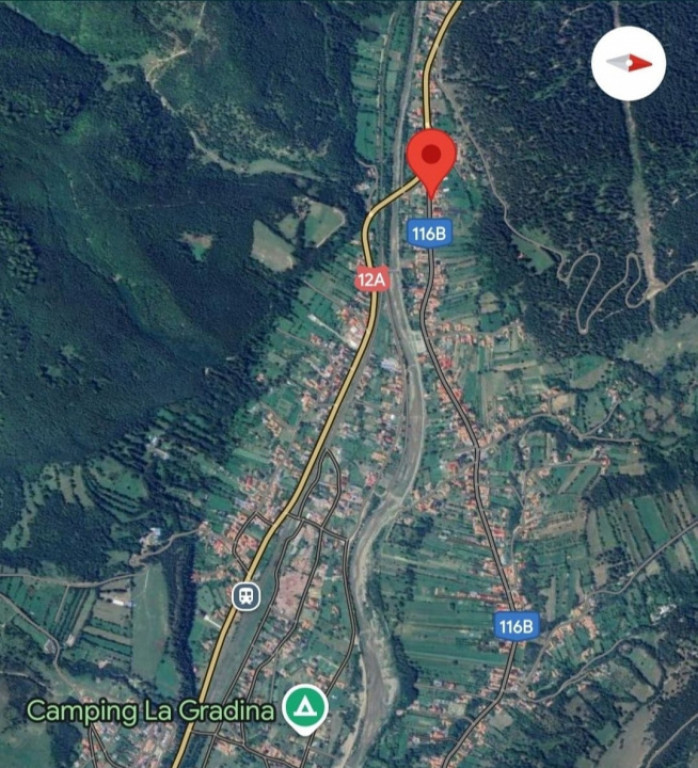
Task: Open the Camping La Gradina place marker
Action: click(304, 708)
